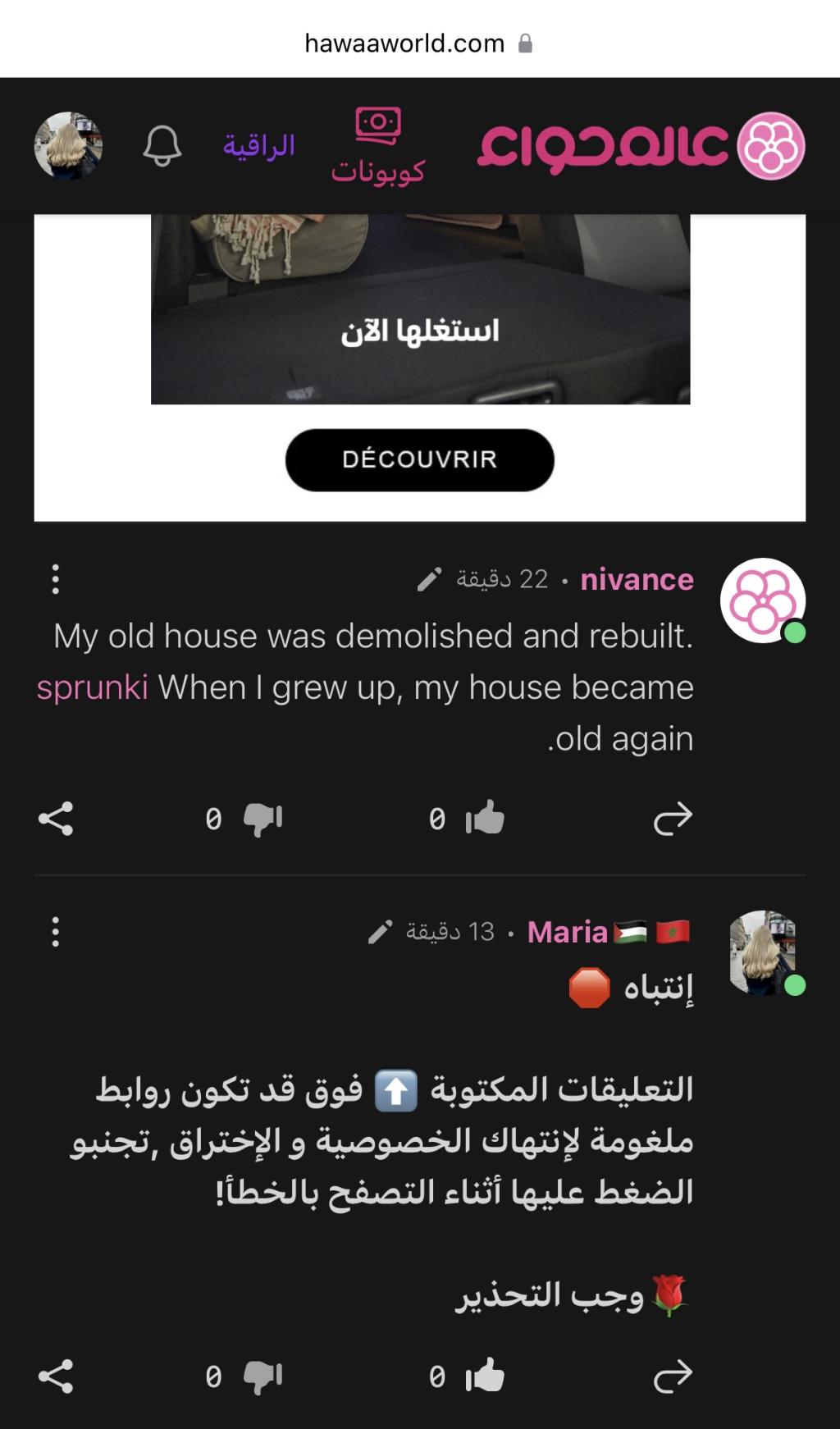Go to the عالم حواء home logo
This screenshot has width=840, height=1429.
coord(641,146)
